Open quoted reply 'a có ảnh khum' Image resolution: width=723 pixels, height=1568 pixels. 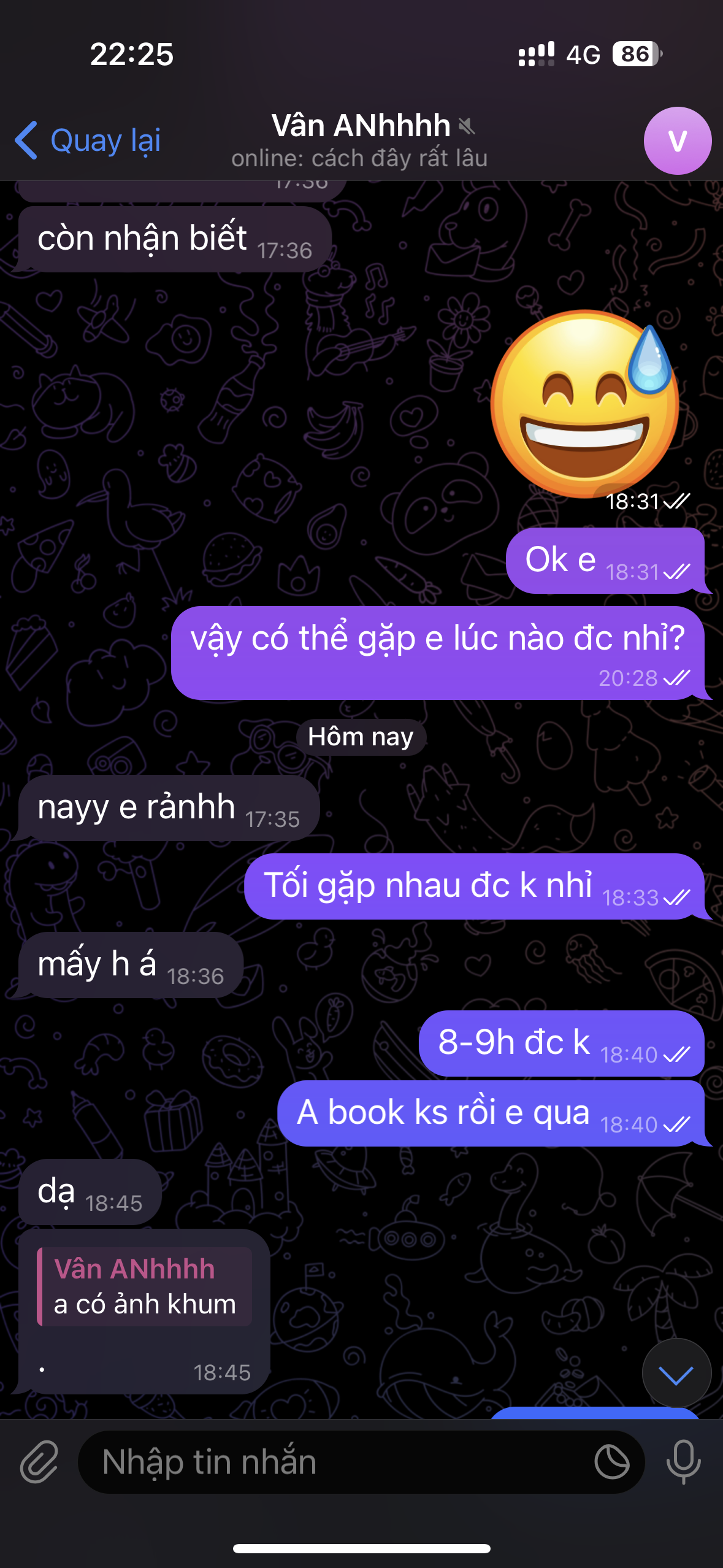(145, 1286)
